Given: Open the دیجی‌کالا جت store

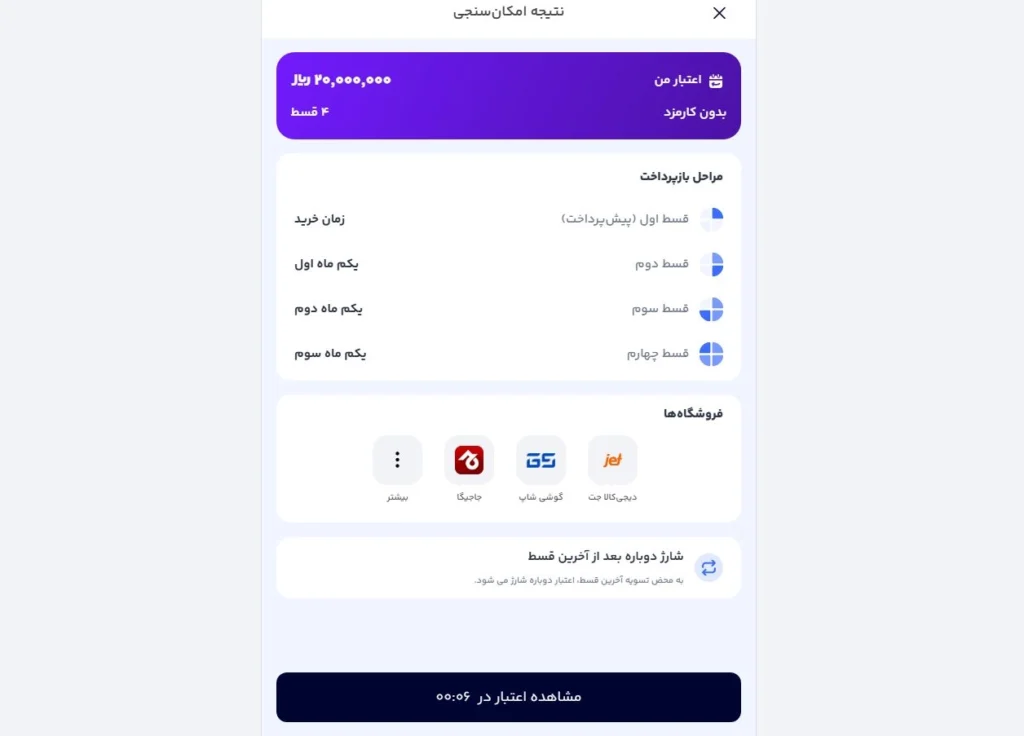Looking at the screenshot, I should pyautogui.click(x=612, y=460).
